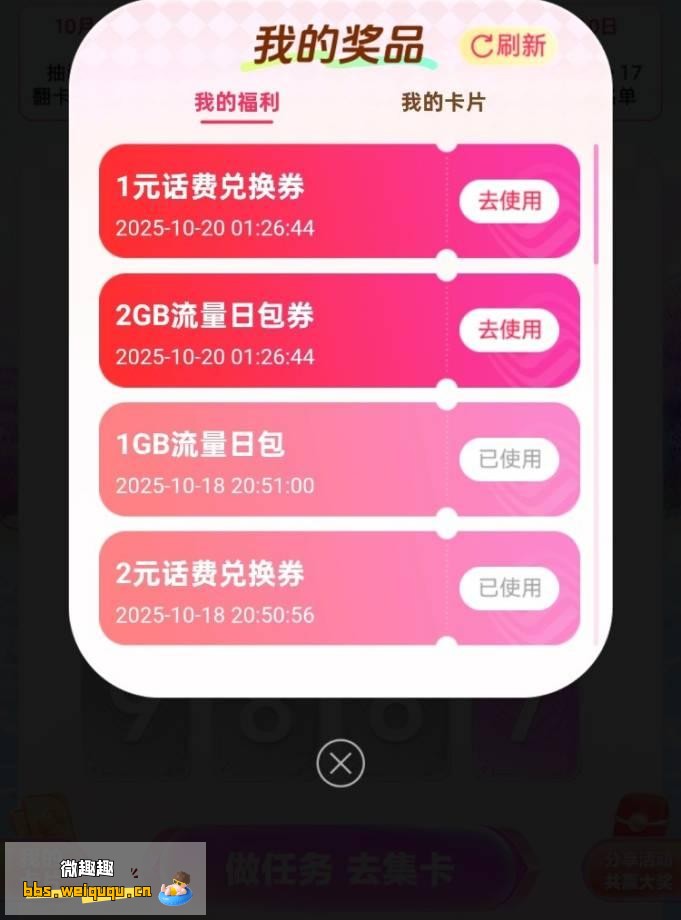Tap 已使用 on the 2元话费兑换券 coupon
Screen dimensions: 681x920
pyautogui.click(x=509, y=588)
